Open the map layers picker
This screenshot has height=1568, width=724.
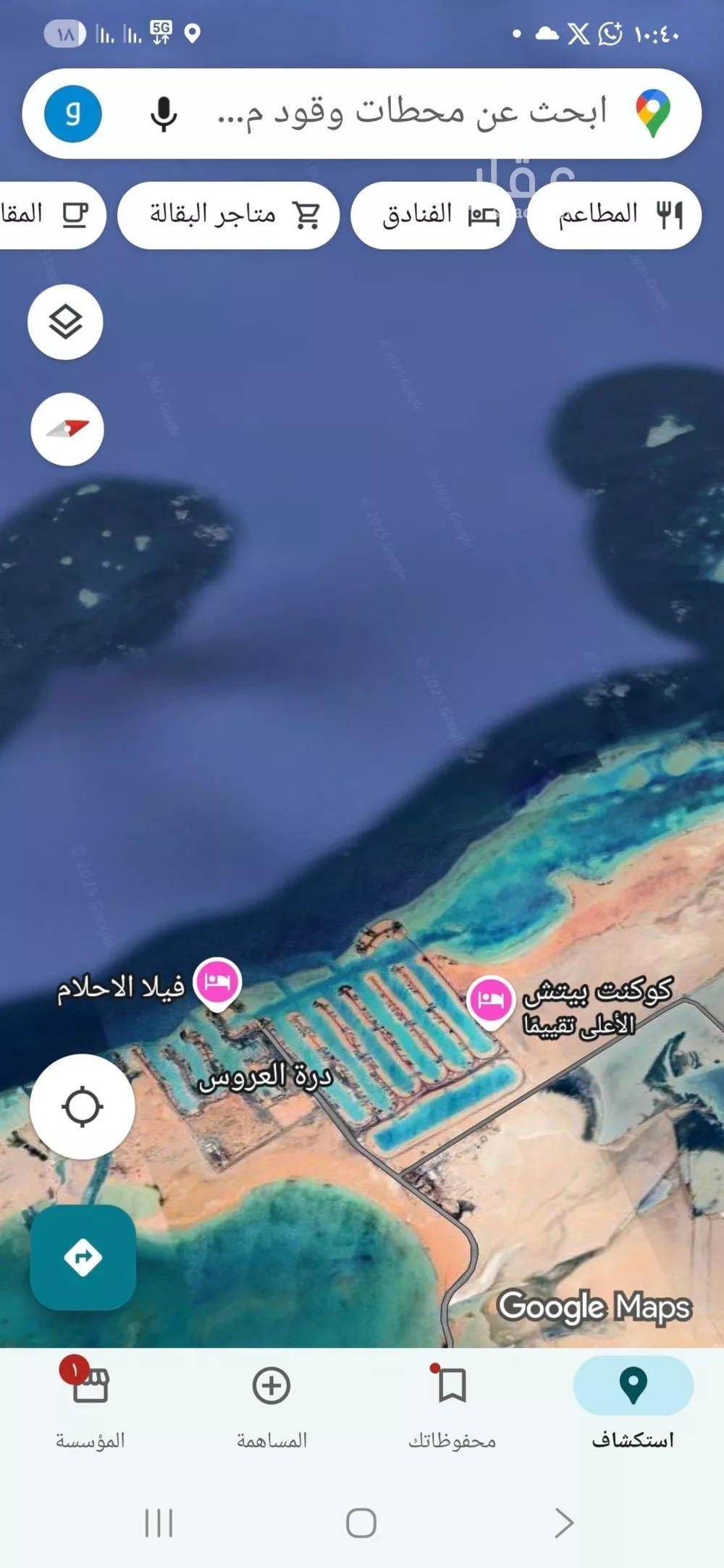tap(65, 322)
